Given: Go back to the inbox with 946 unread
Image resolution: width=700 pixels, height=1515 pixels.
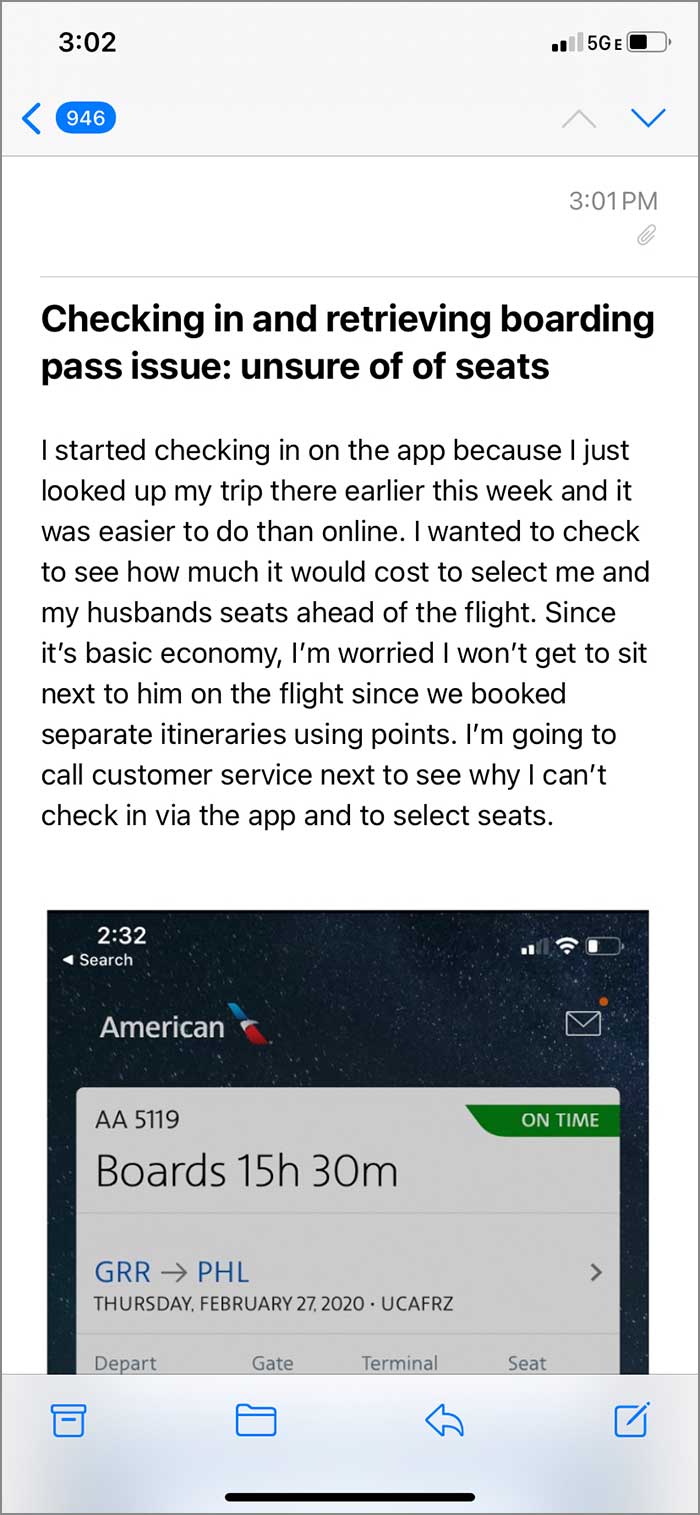Looking at the screenshot, I should tap(68, 119).
